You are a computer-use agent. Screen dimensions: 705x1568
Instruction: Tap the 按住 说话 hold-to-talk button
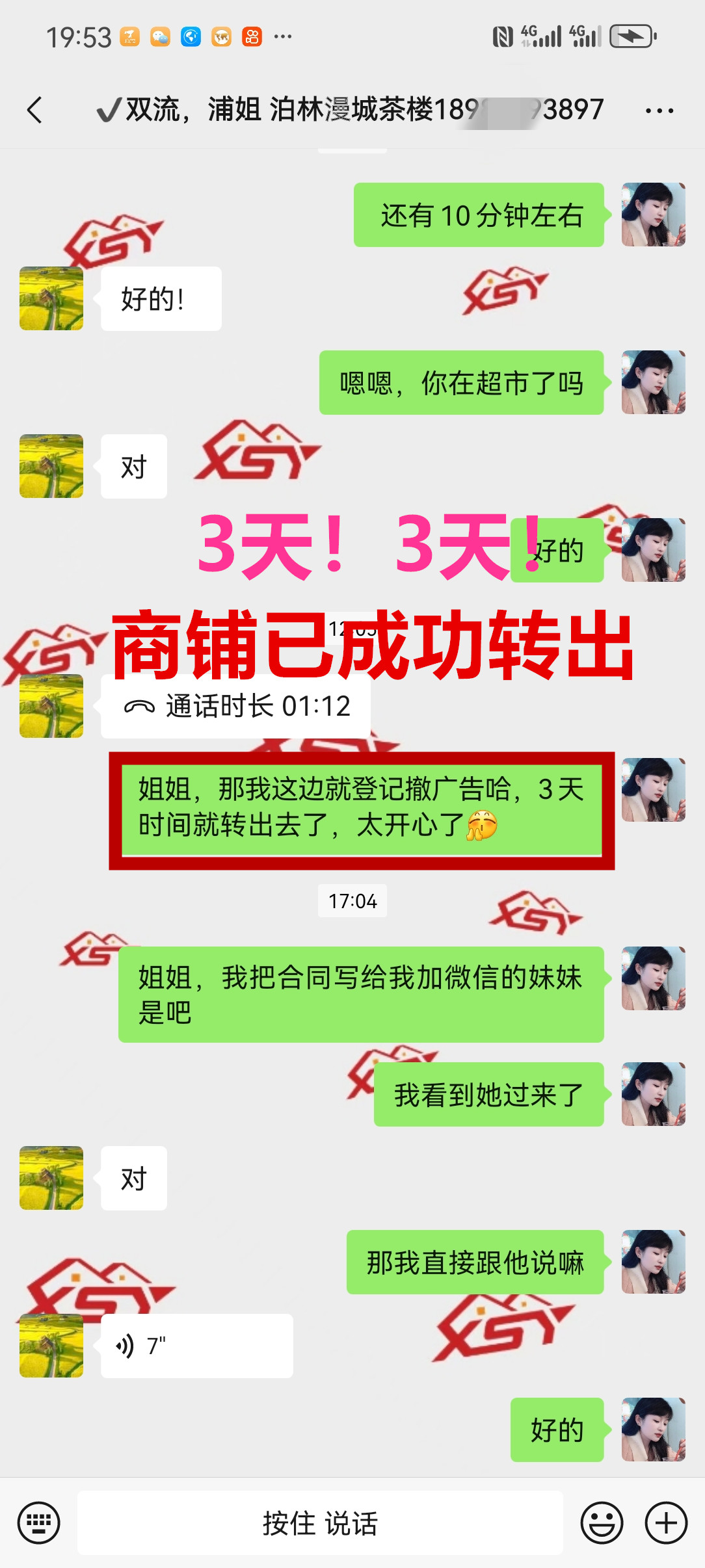[320, 1523]
